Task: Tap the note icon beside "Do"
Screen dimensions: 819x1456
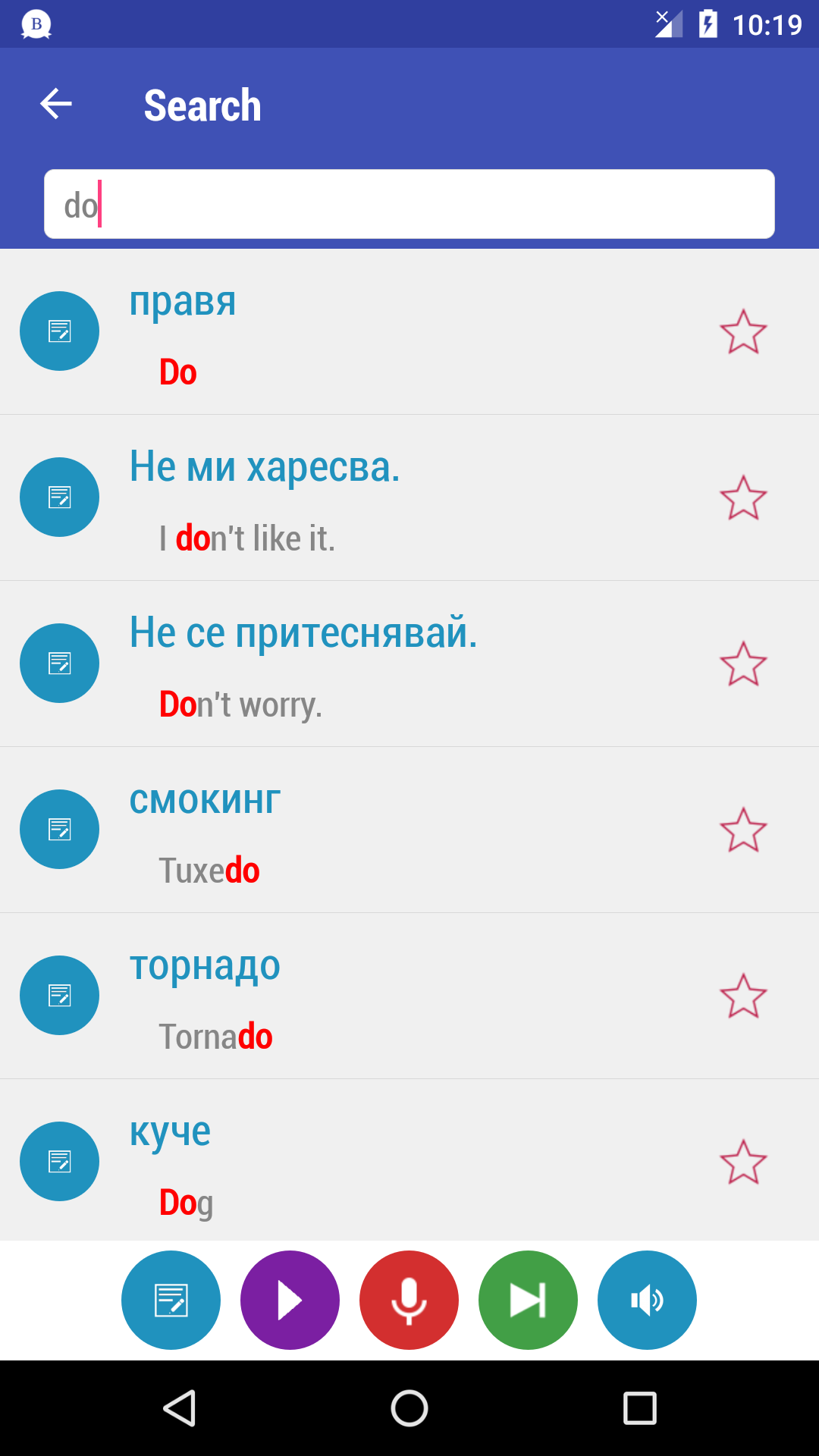Action: coord(59,331)
